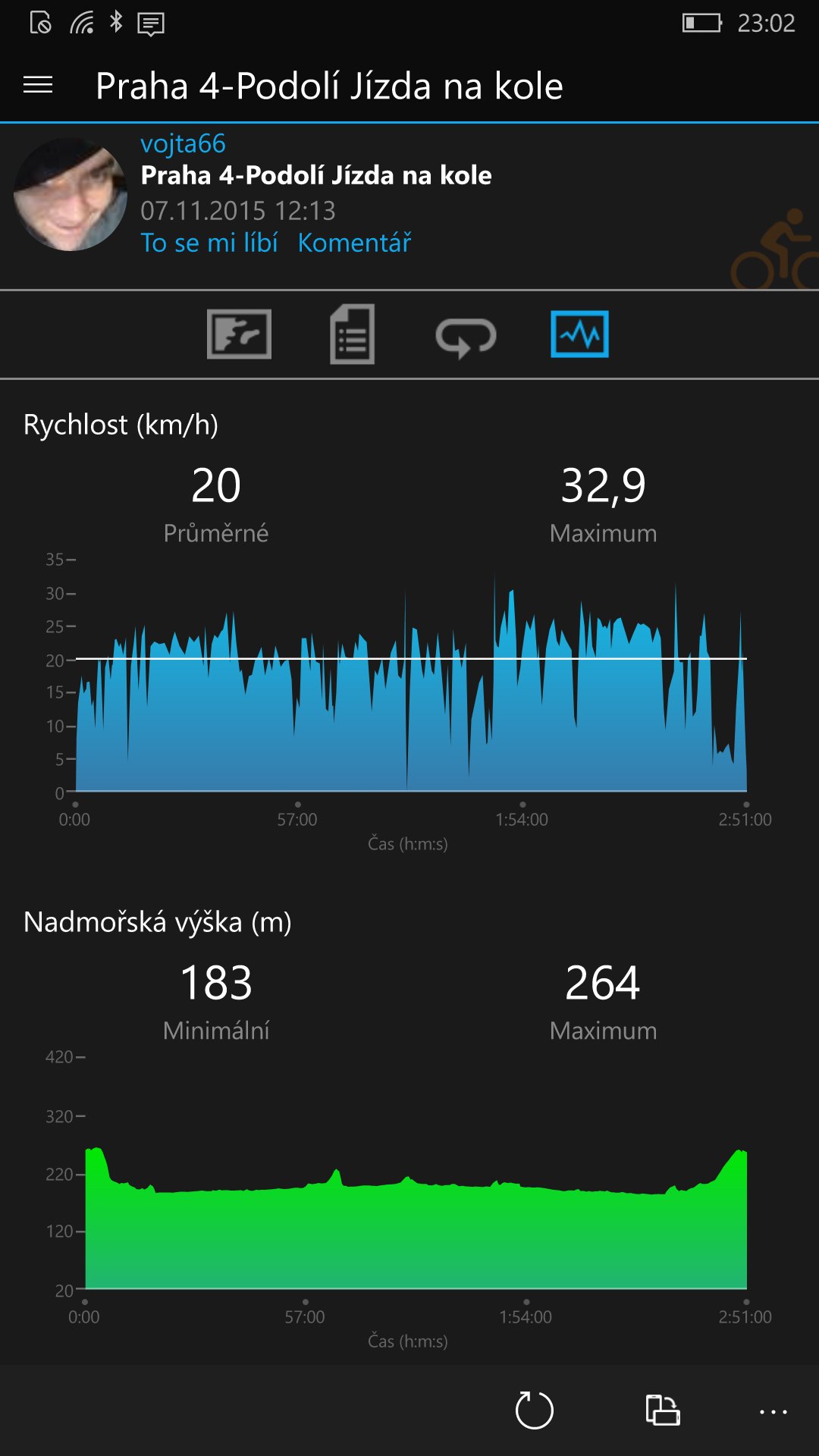Image resolution: width=819 pixels, height=1456 pixels.
Task: Switch to the map view tab
Action: (239, 334)
